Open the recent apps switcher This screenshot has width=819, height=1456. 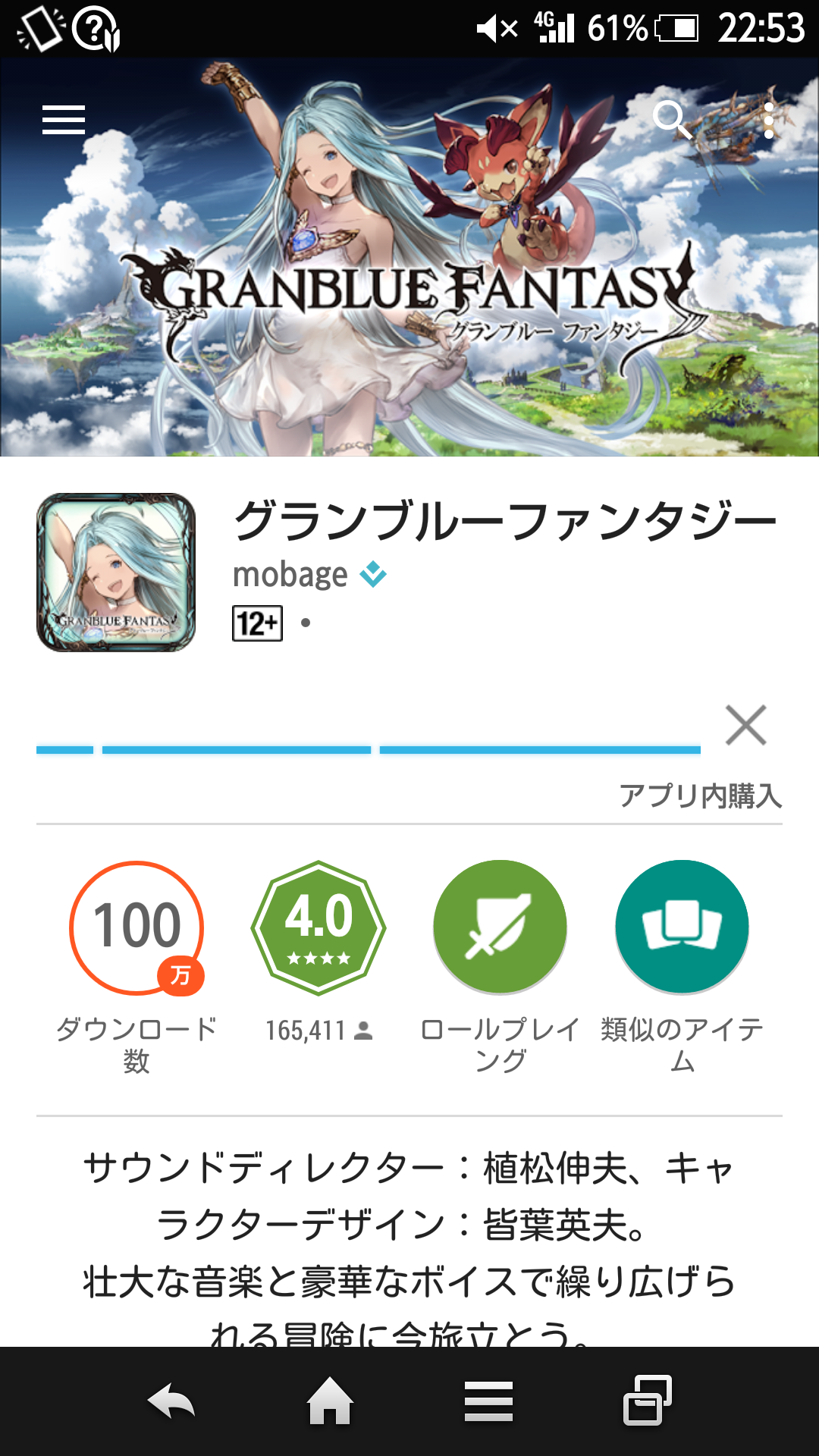pyautogui.click(x=647, y=1401)
